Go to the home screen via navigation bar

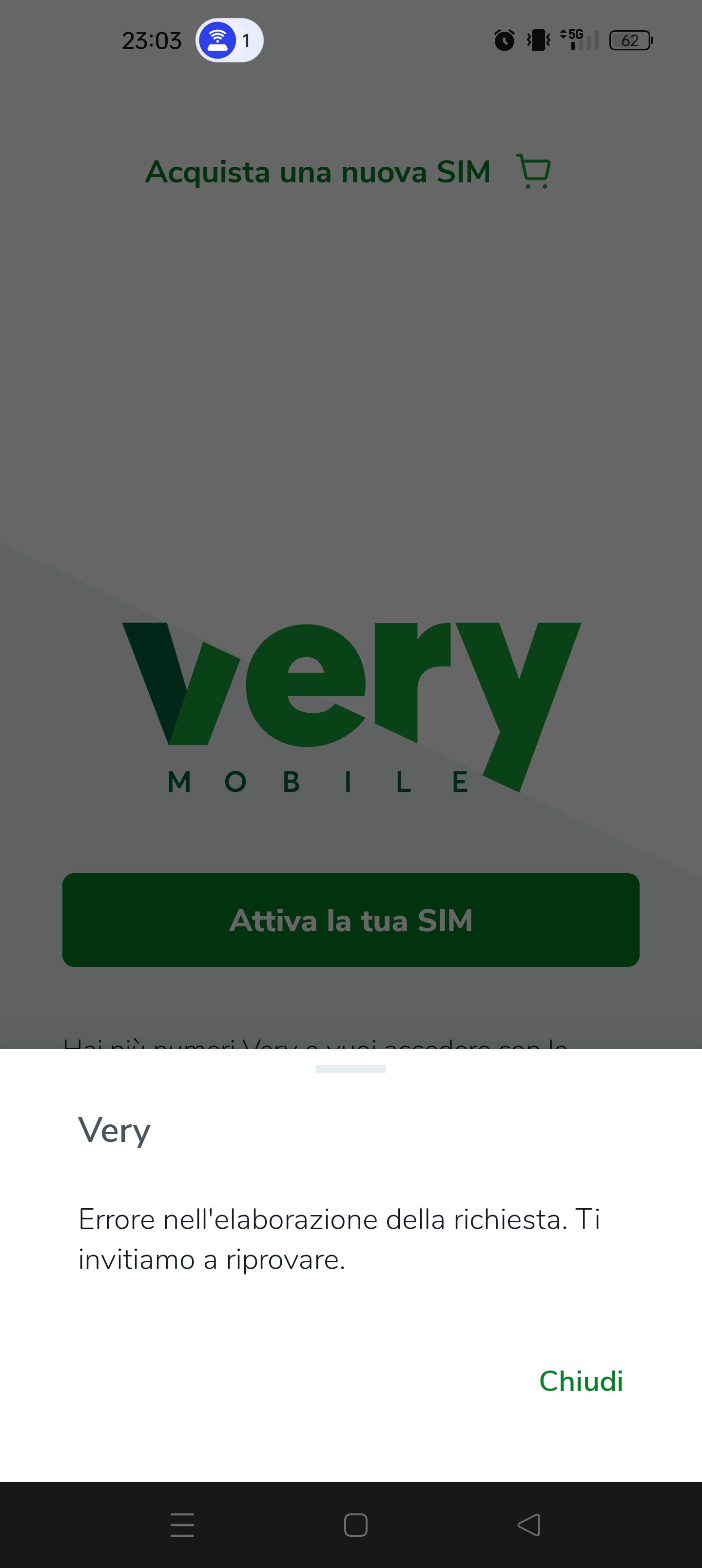[x=355, y=1525]
